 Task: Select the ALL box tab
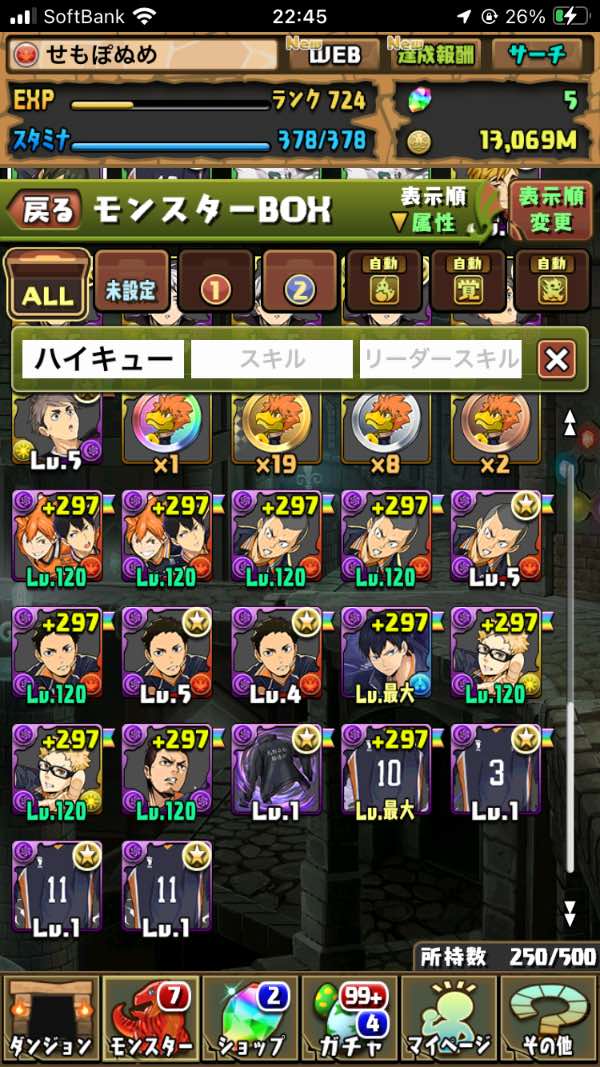(x=46, y=285)
